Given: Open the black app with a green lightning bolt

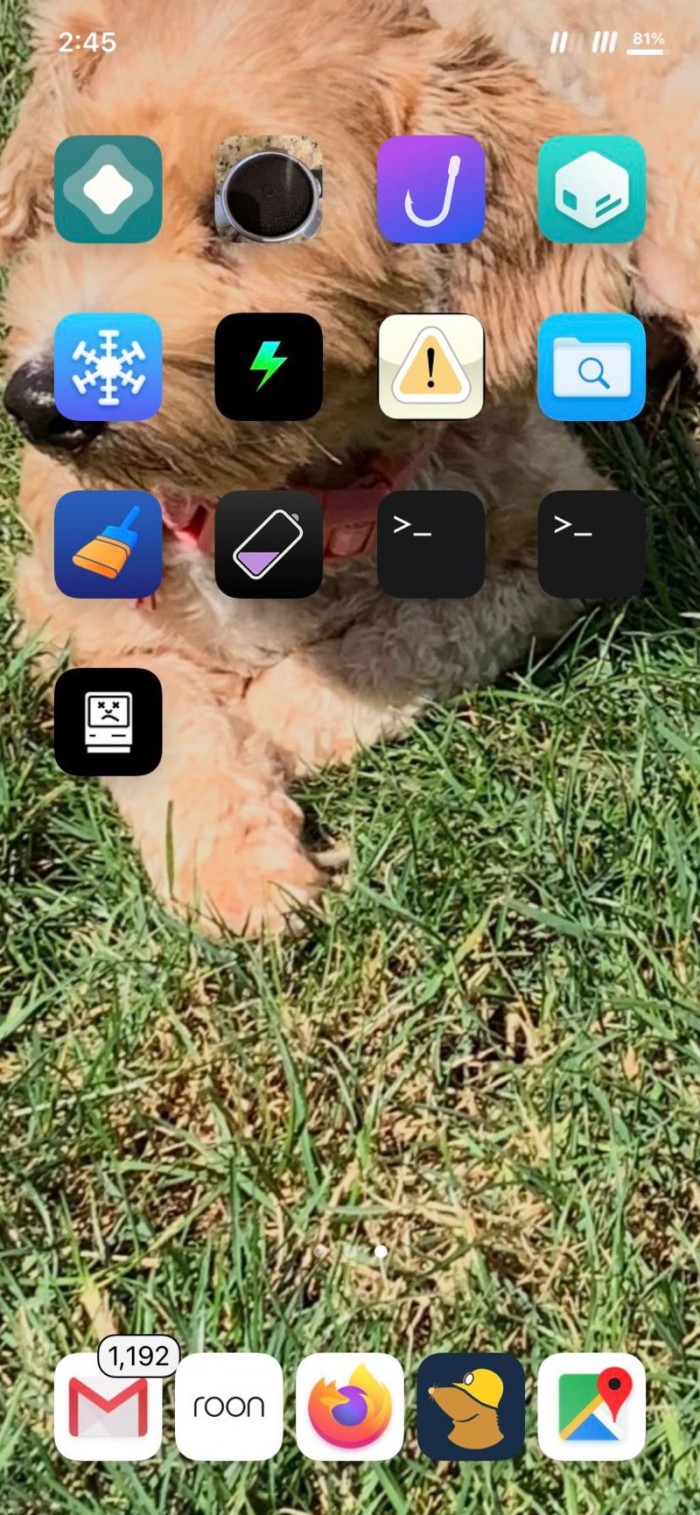Looking at the screenshot, I should click(269, 367).
